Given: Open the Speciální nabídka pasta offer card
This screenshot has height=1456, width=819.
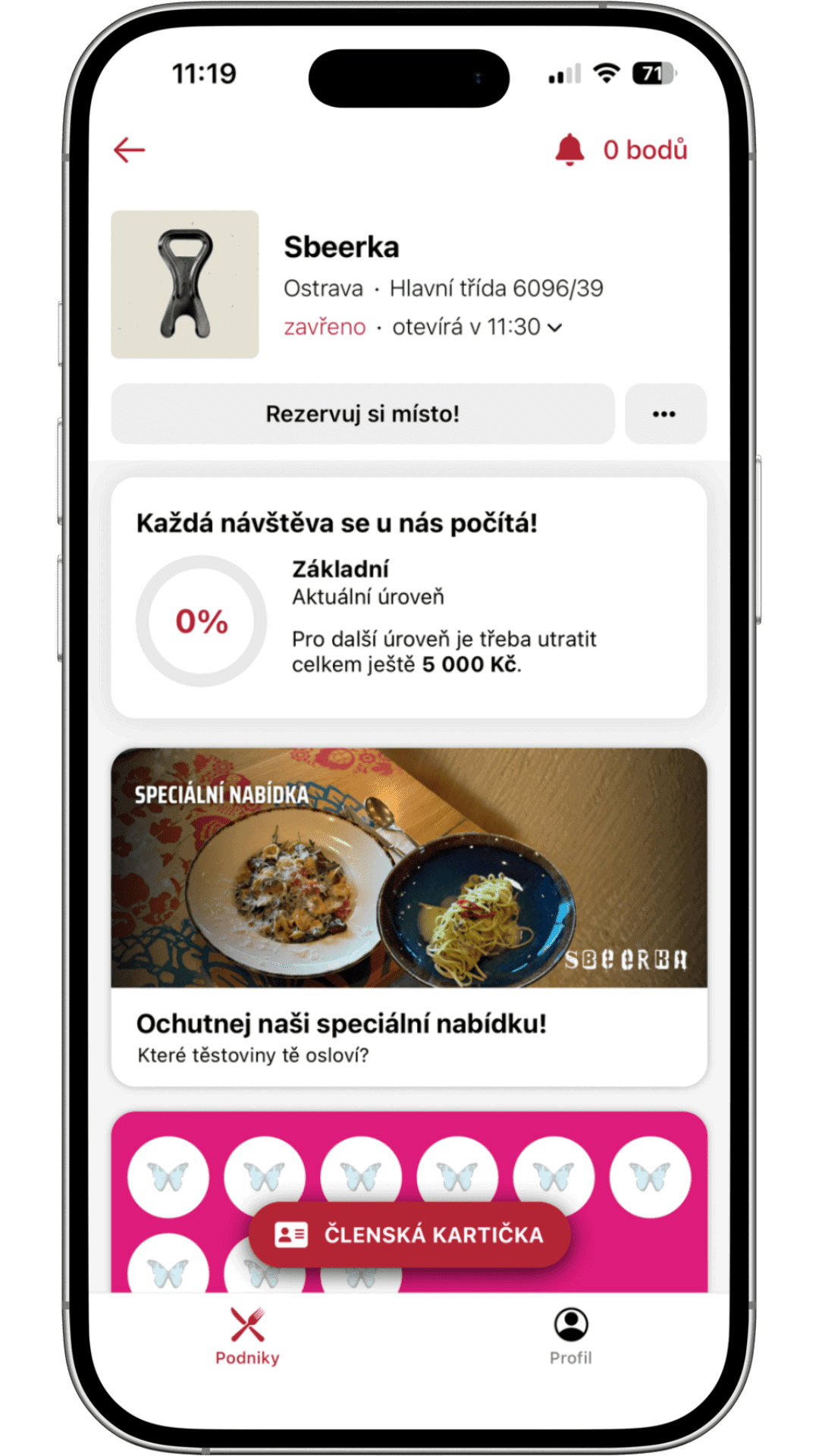Looking at the screenshot, I should coord(409,917).
